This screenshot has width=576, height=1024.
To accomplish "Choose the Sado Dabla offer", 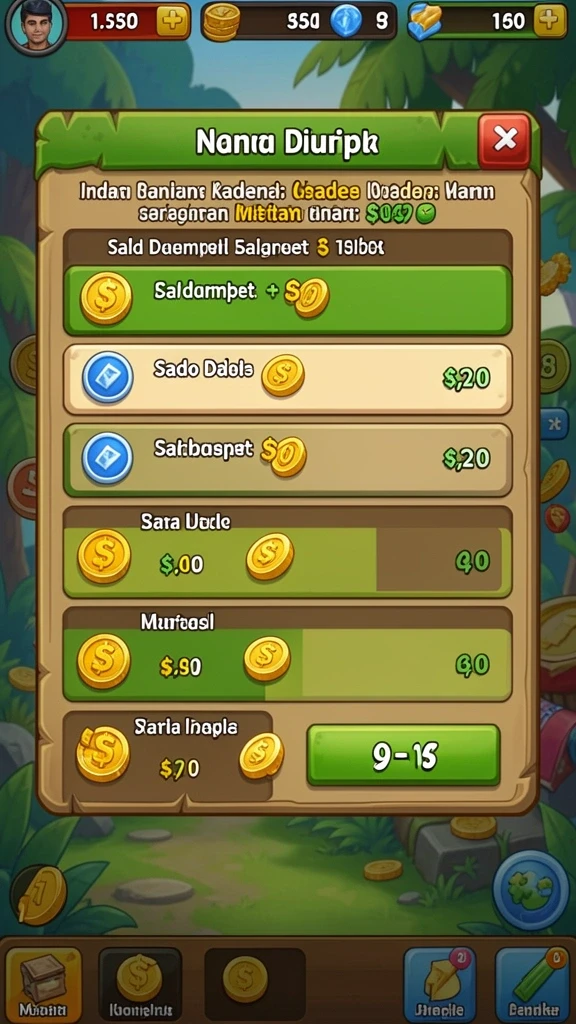I will tap(287, 379).
